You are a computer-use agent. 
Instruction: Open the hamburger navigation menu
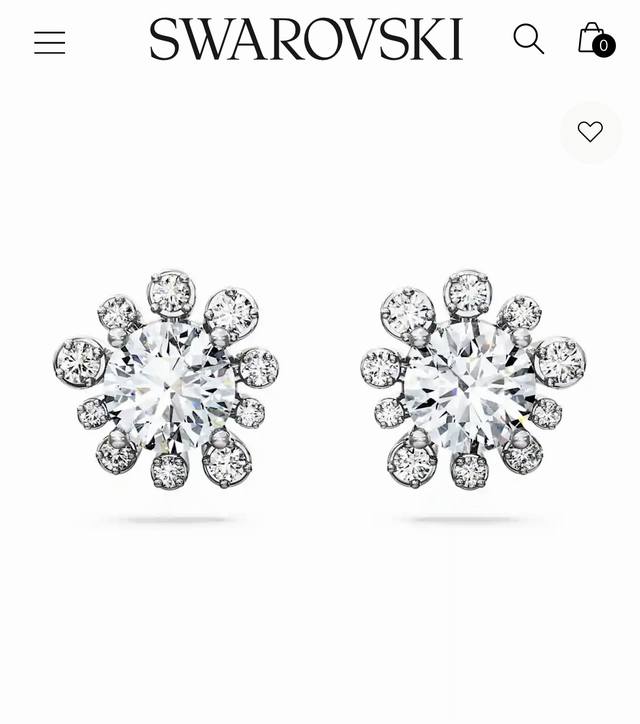[49, 43]
